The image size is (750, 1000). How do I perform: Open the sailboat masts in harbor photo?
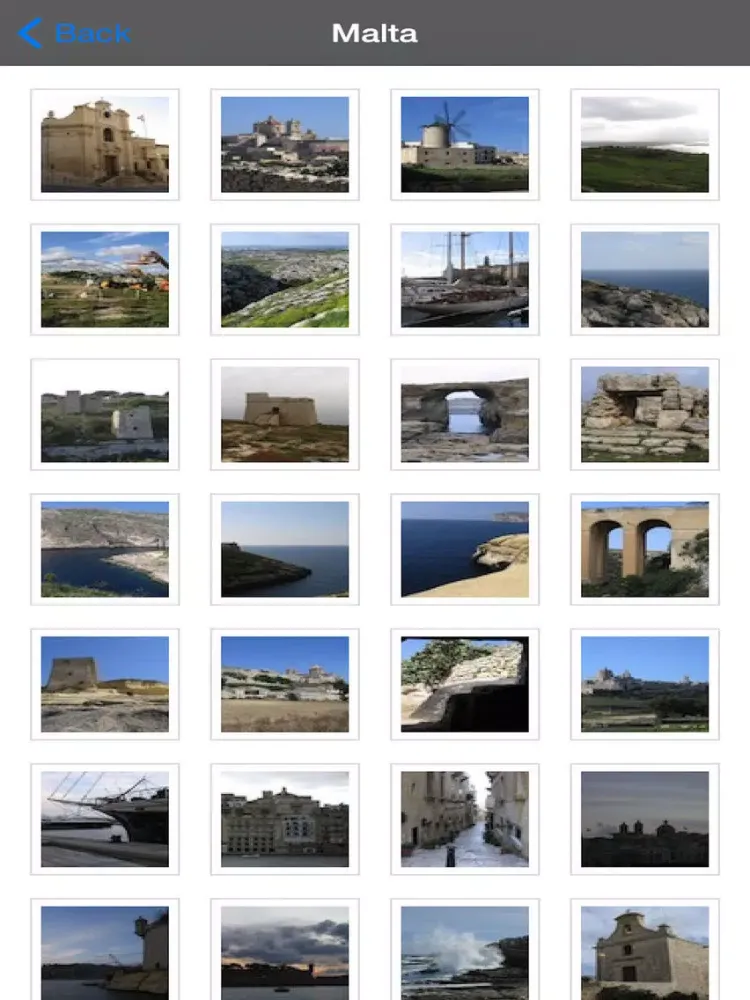(465, 279)
